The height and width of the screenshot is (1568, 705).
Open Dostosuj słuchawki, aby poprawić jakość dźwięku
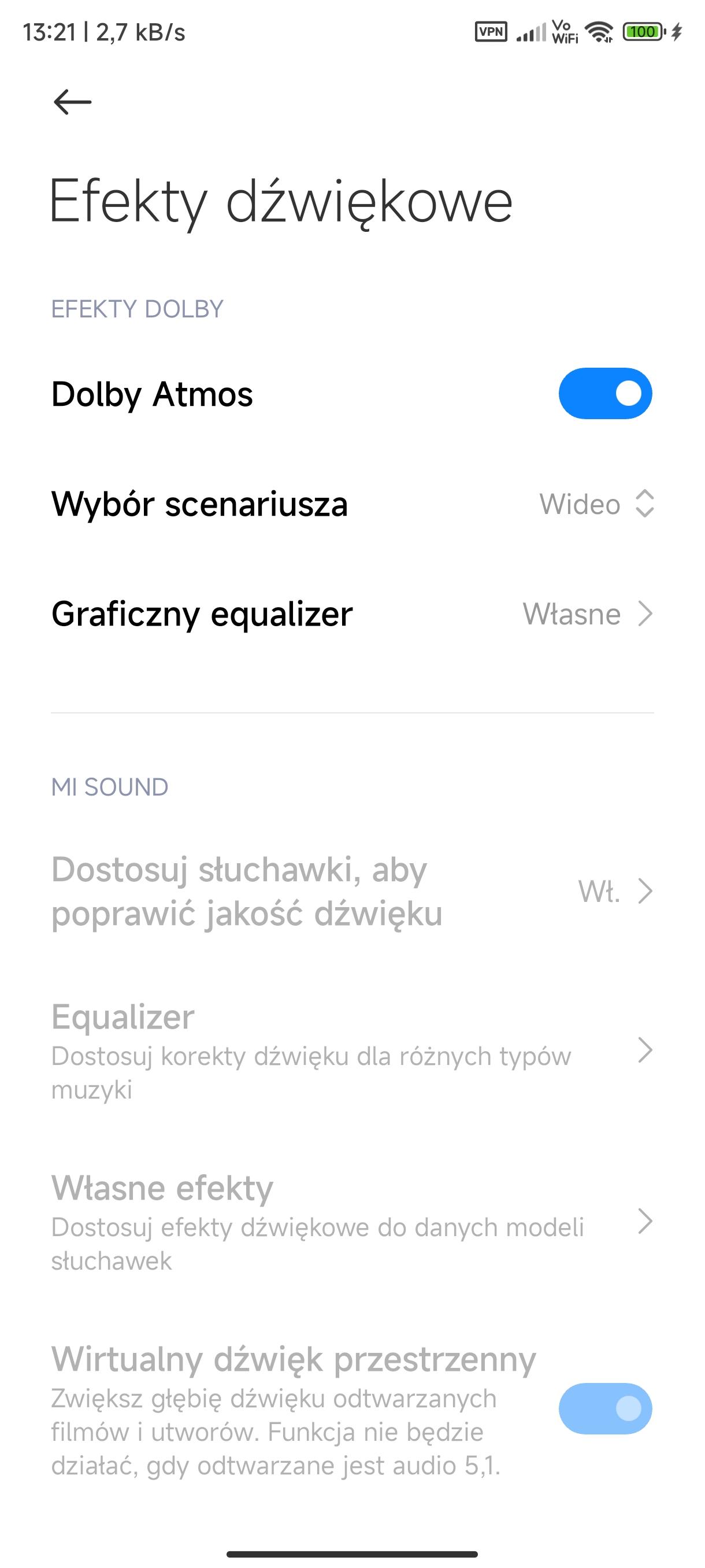click(351, 891)
